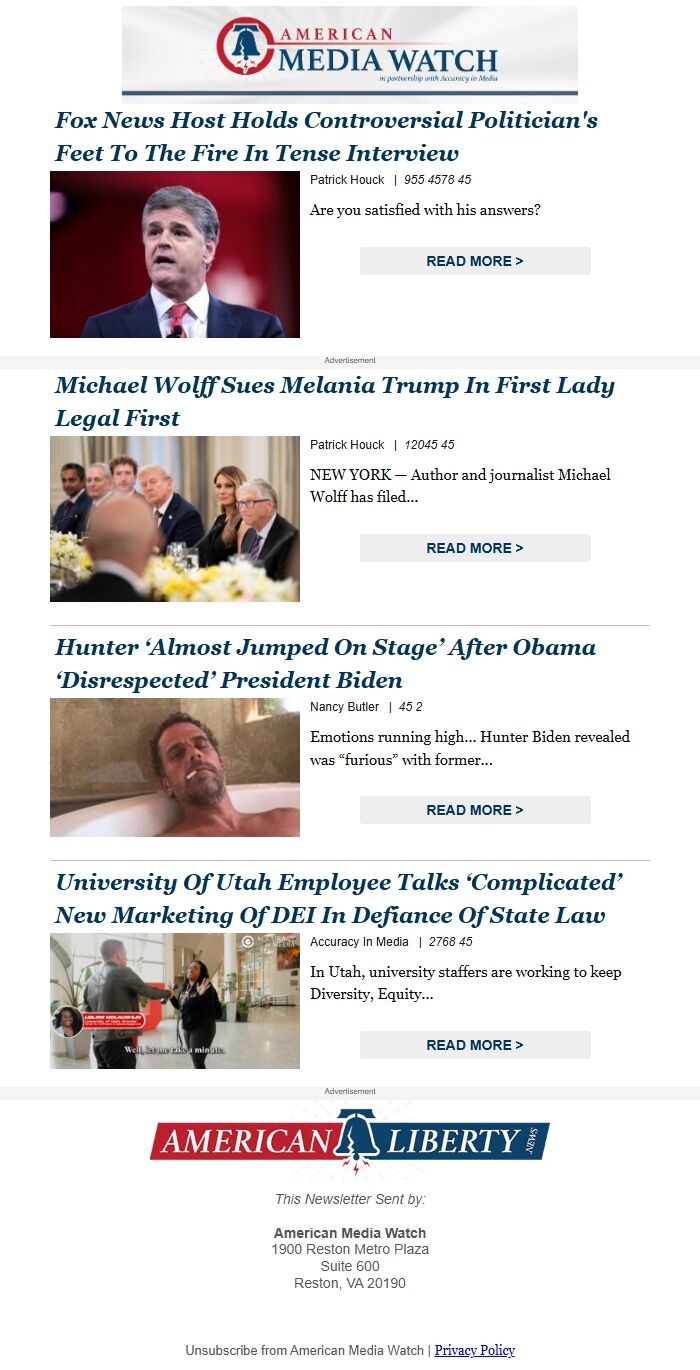Open Read More for Hunter Biden story
The height and width of the screenshot is (1370, 700).
pyautogui.click(x=475, y=810)
